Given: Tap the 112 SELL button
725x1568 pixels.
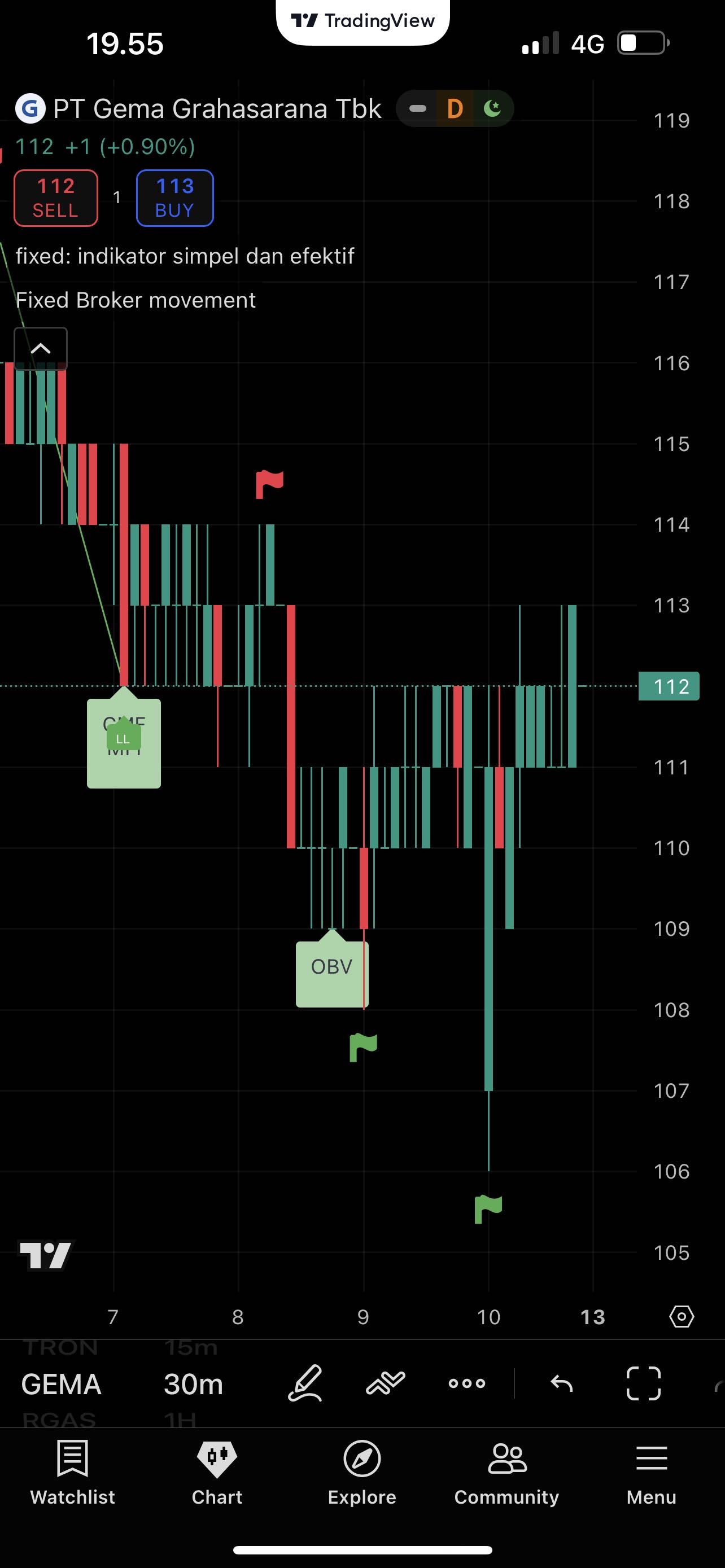Looking at the screenshot, I should click(55, 198).
